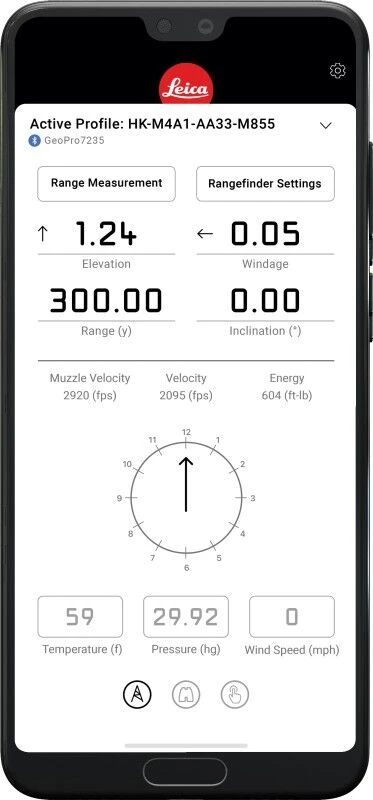Select the binoculars rangefinder icon
Screen dimensions: 373x800
coord(186,694)
